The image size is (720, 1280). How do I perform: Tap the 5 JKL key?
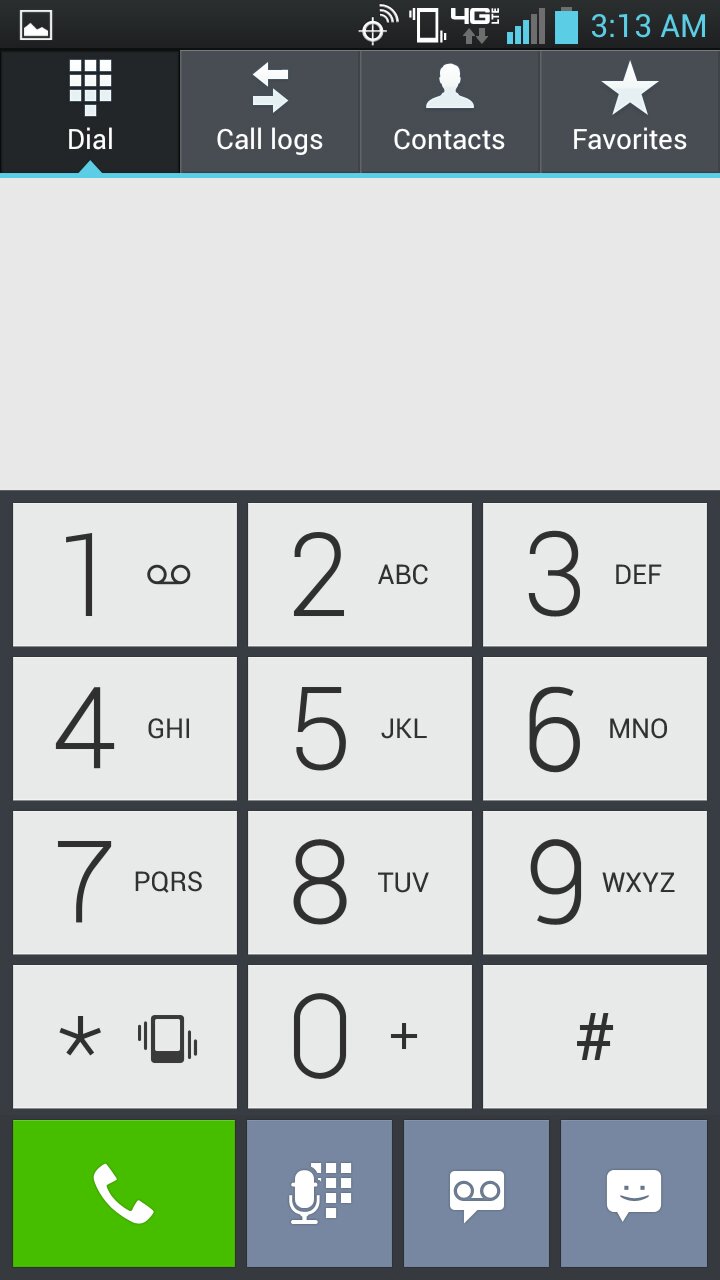pos(360,729)
